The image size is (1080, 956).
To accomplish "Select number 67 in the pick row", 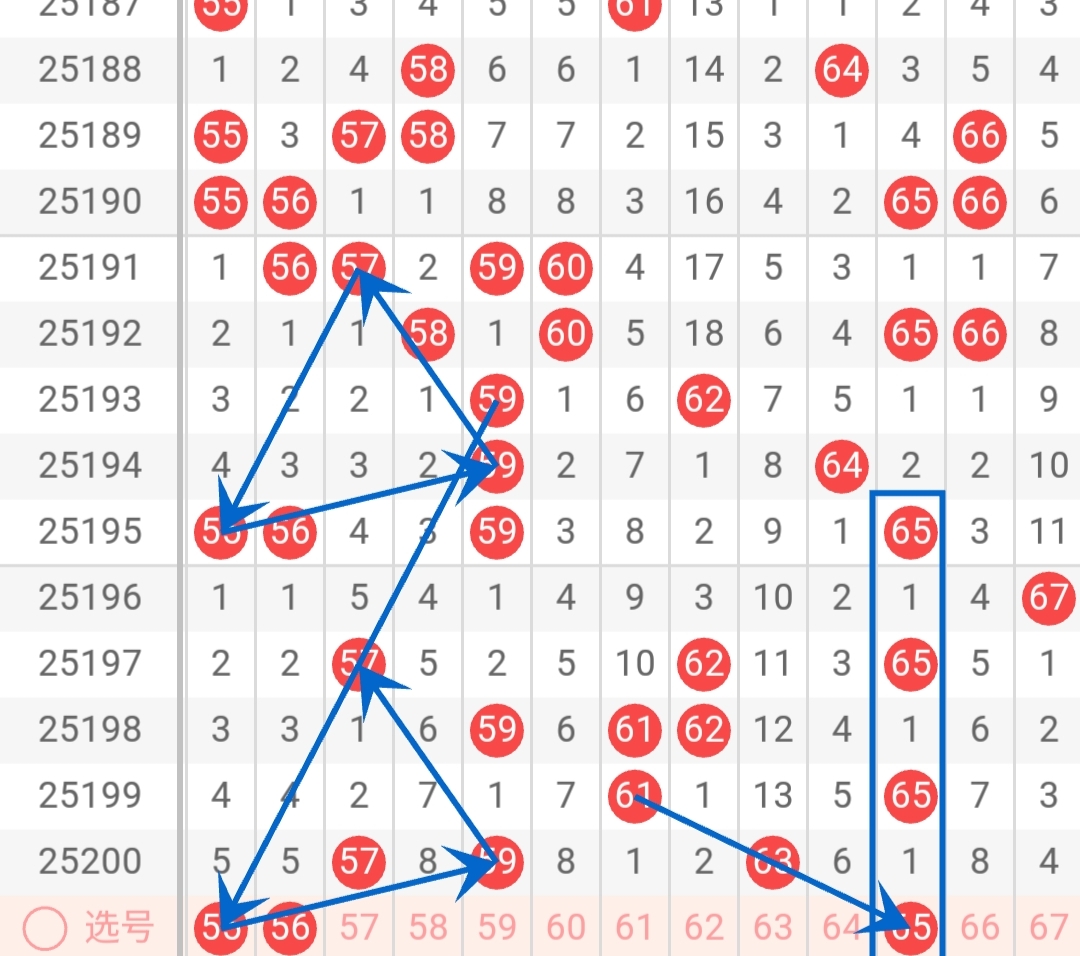I will (x=1048, y=928).
